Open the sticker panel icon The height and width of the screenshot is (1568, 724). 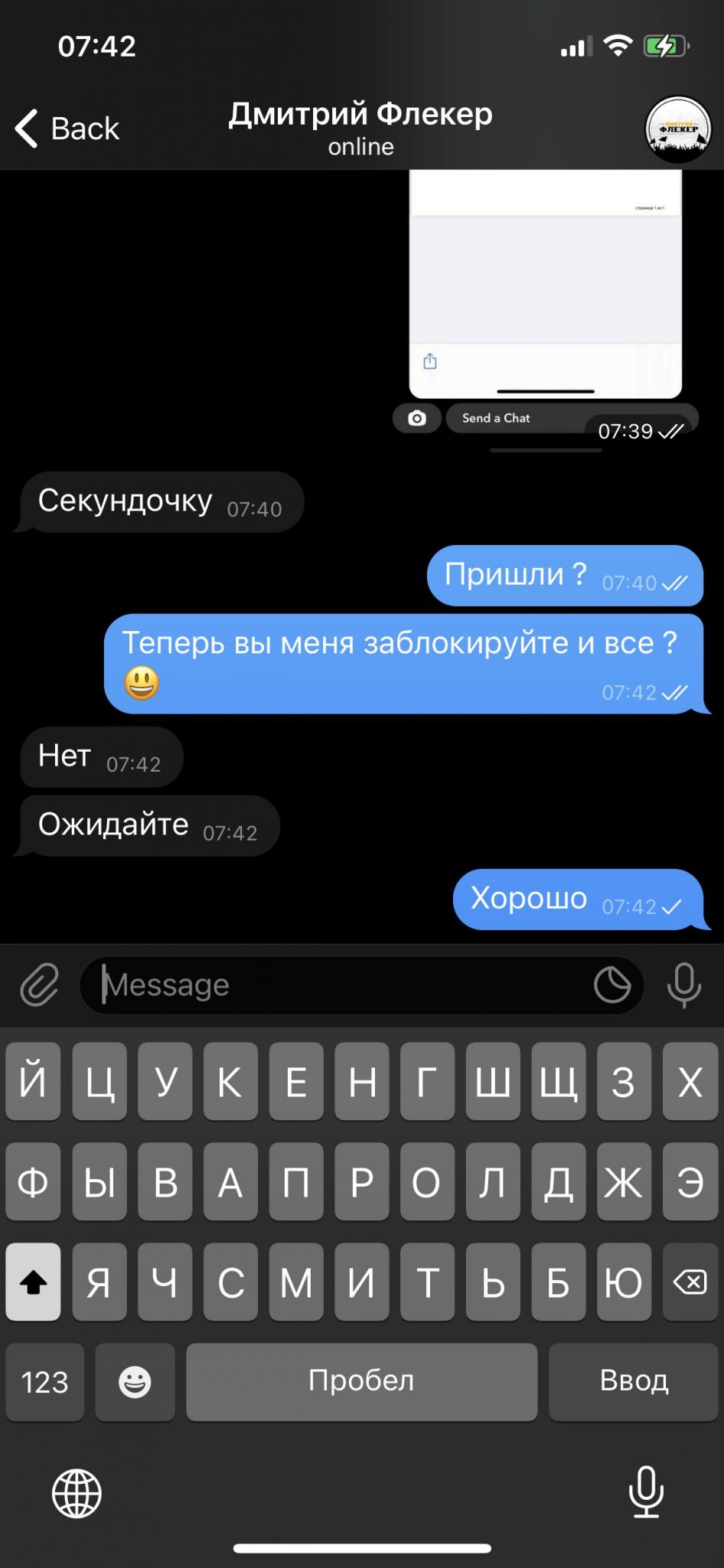coord(612,985)
